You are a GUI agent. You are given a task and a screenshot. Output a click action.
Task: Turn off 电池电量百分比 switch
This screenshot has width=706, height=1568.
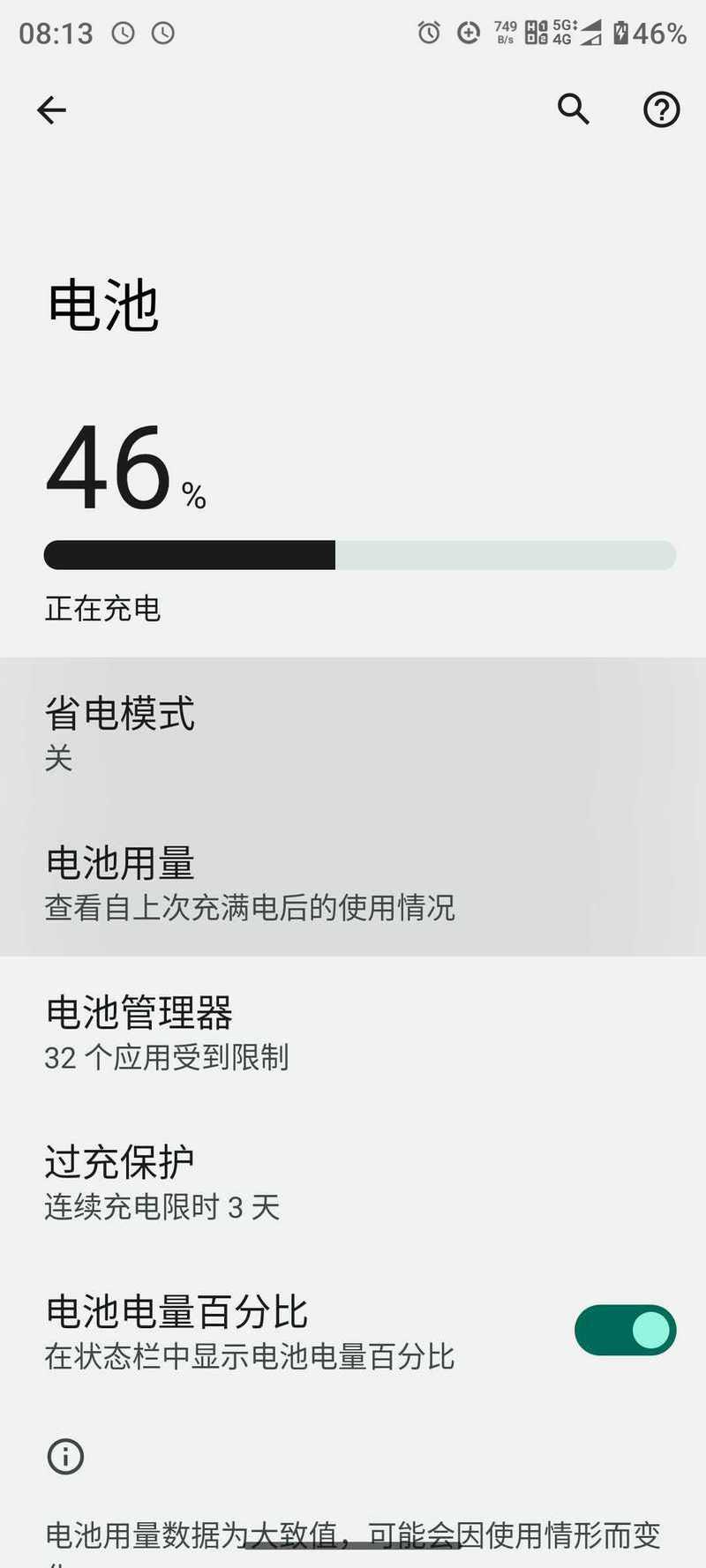625,1330
